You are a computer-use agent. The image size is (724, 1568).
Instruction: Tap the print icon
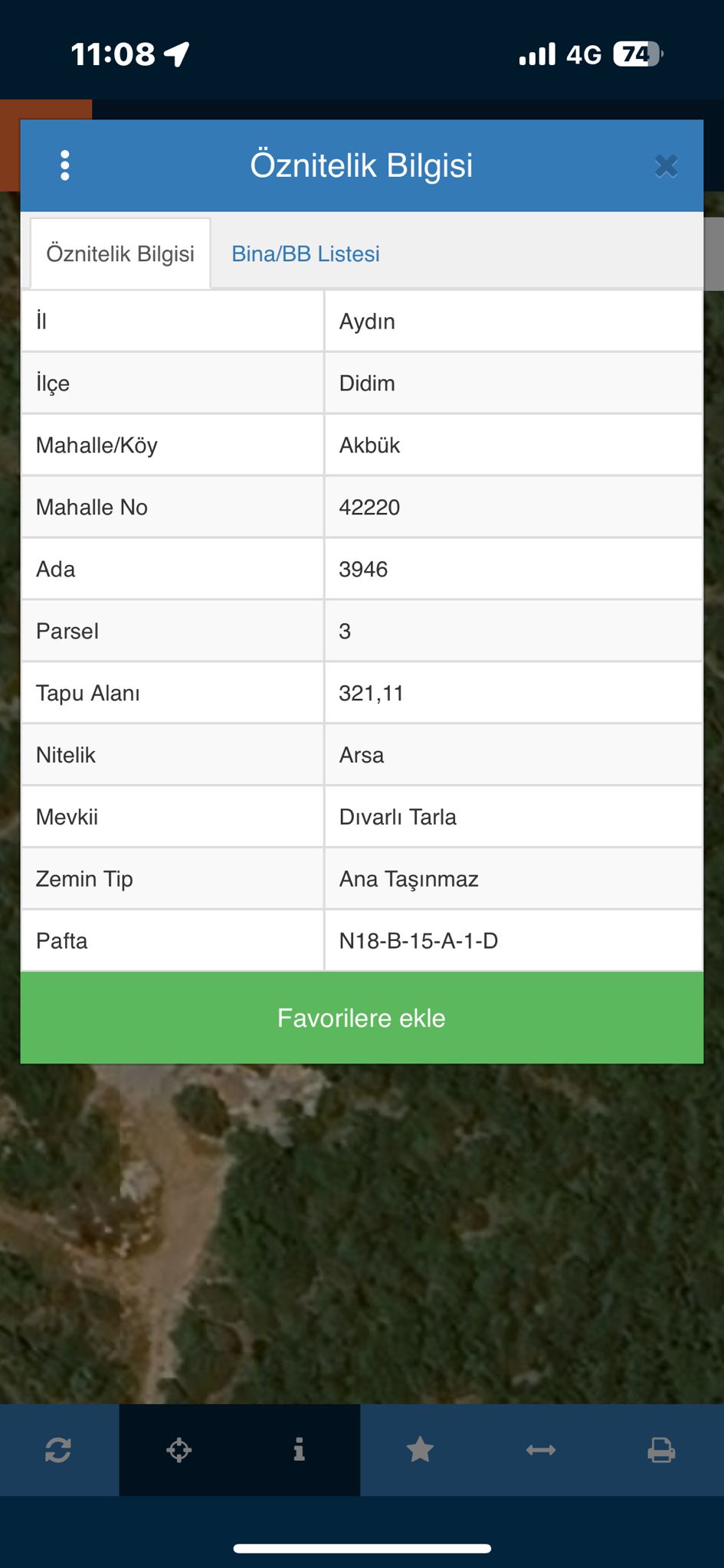661,1449
